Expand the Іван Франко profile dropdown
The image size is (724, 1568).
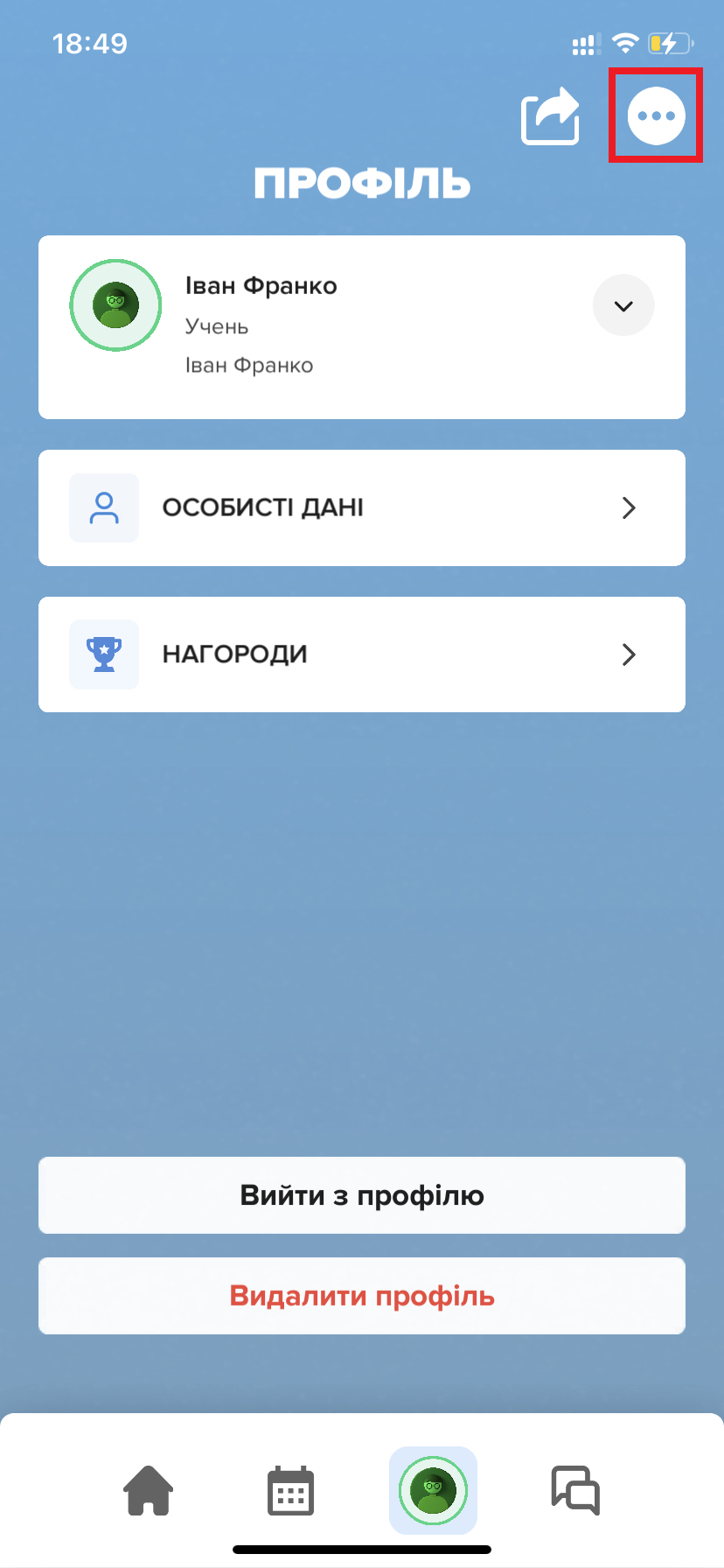[623, 305]
